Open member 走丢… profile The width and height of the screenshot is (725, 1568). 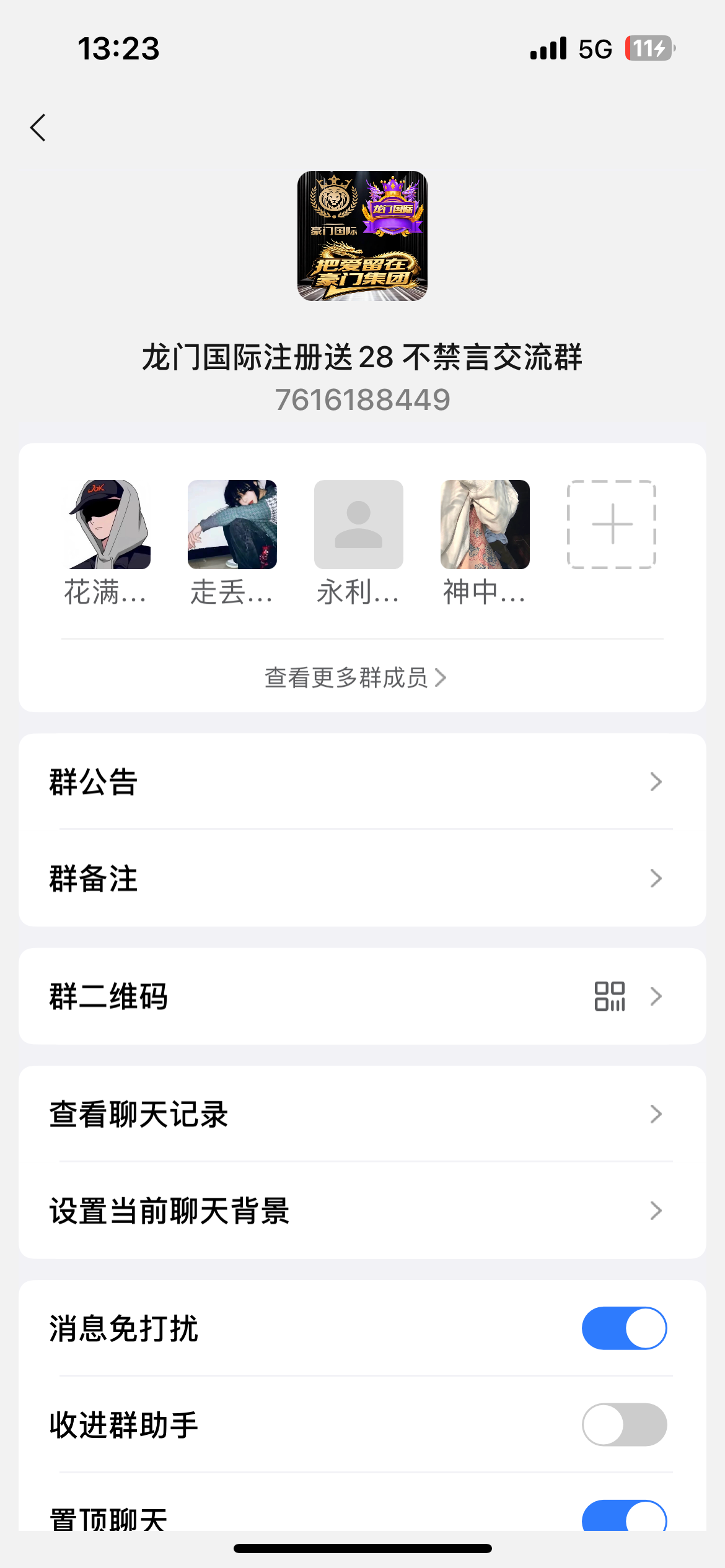pos(232,525)
